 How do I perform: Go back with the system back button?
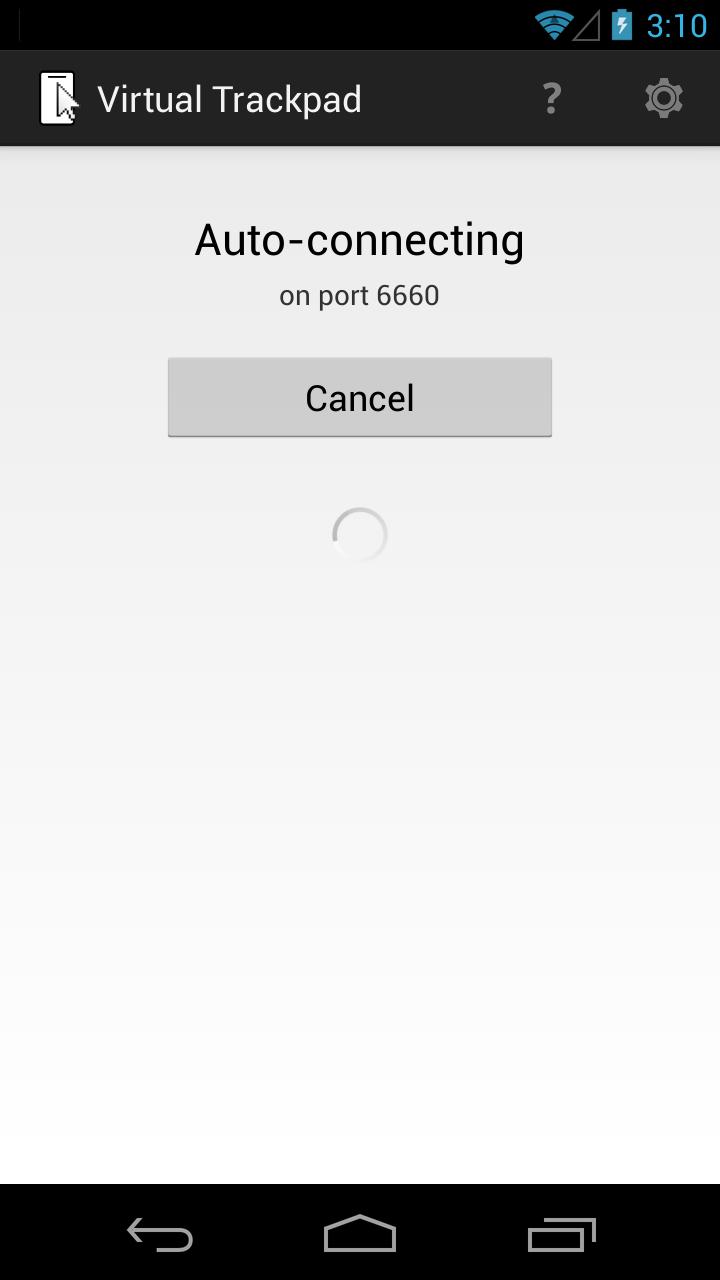tap(160, 1235)
